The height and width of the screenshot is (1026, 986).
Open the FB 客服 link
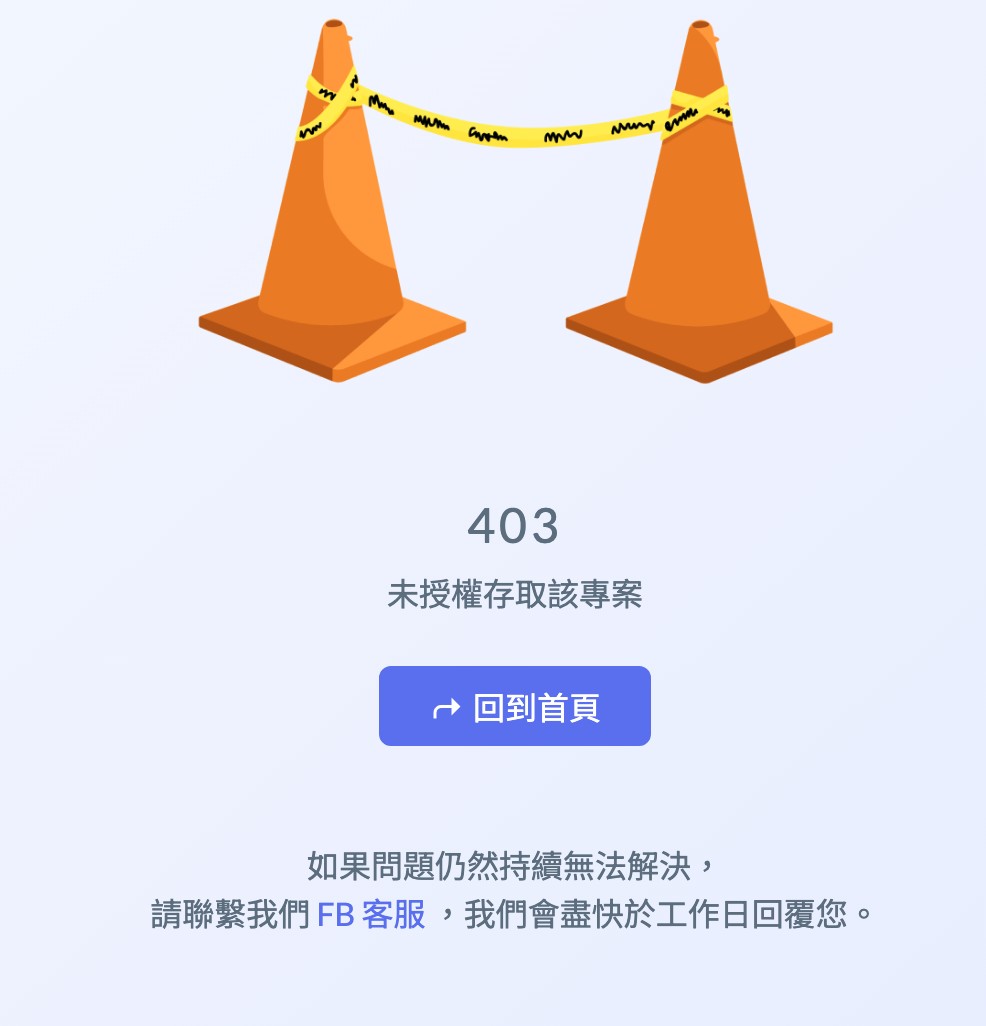(371, 914)
